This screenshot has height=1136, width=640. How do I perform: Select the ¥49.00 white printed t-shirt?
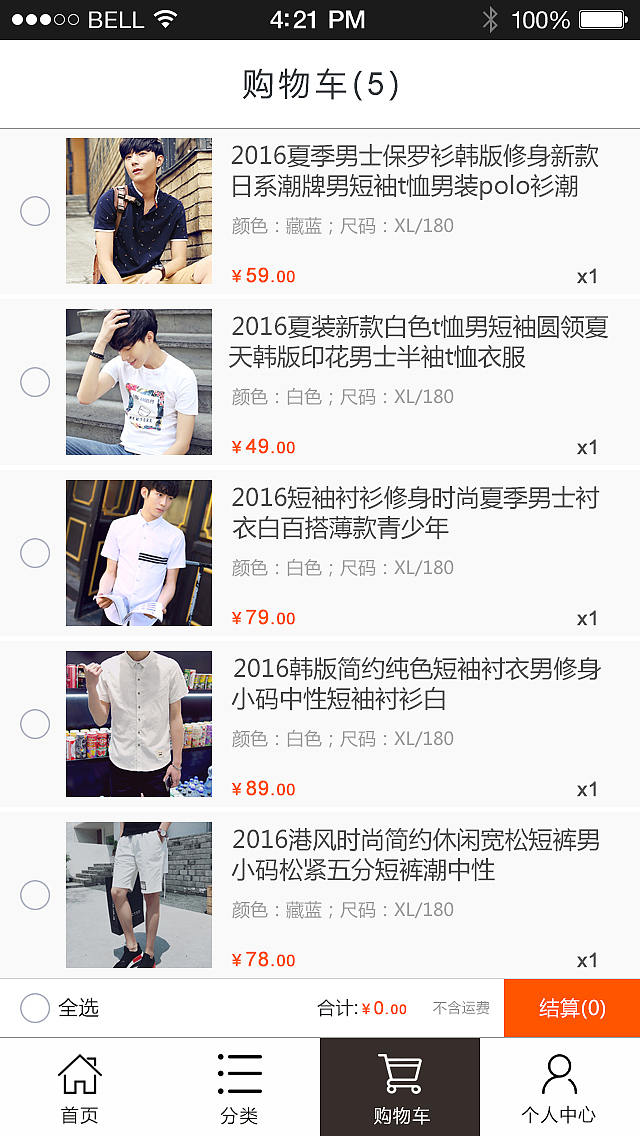35,382
